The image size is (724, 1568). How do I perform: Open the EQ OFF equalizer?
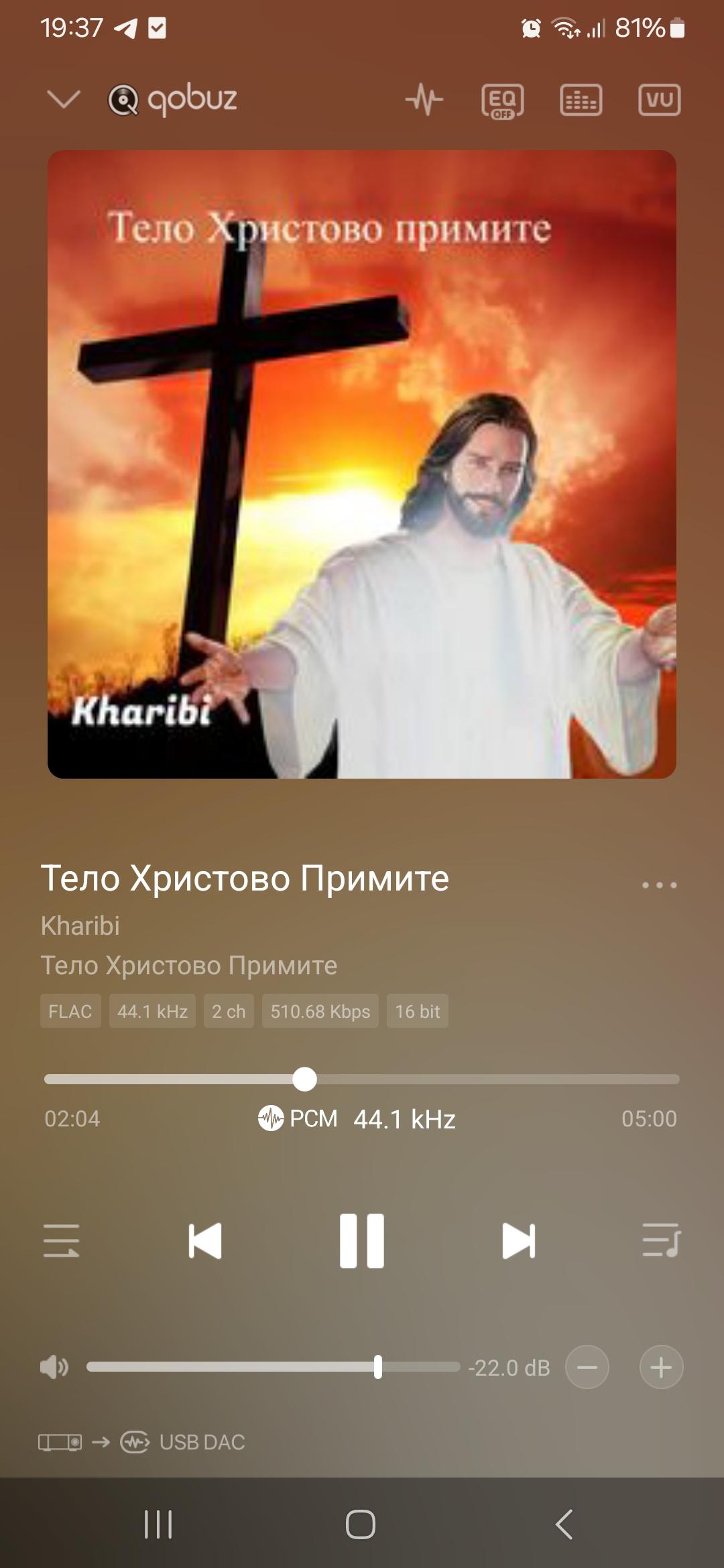pos(503,101)
